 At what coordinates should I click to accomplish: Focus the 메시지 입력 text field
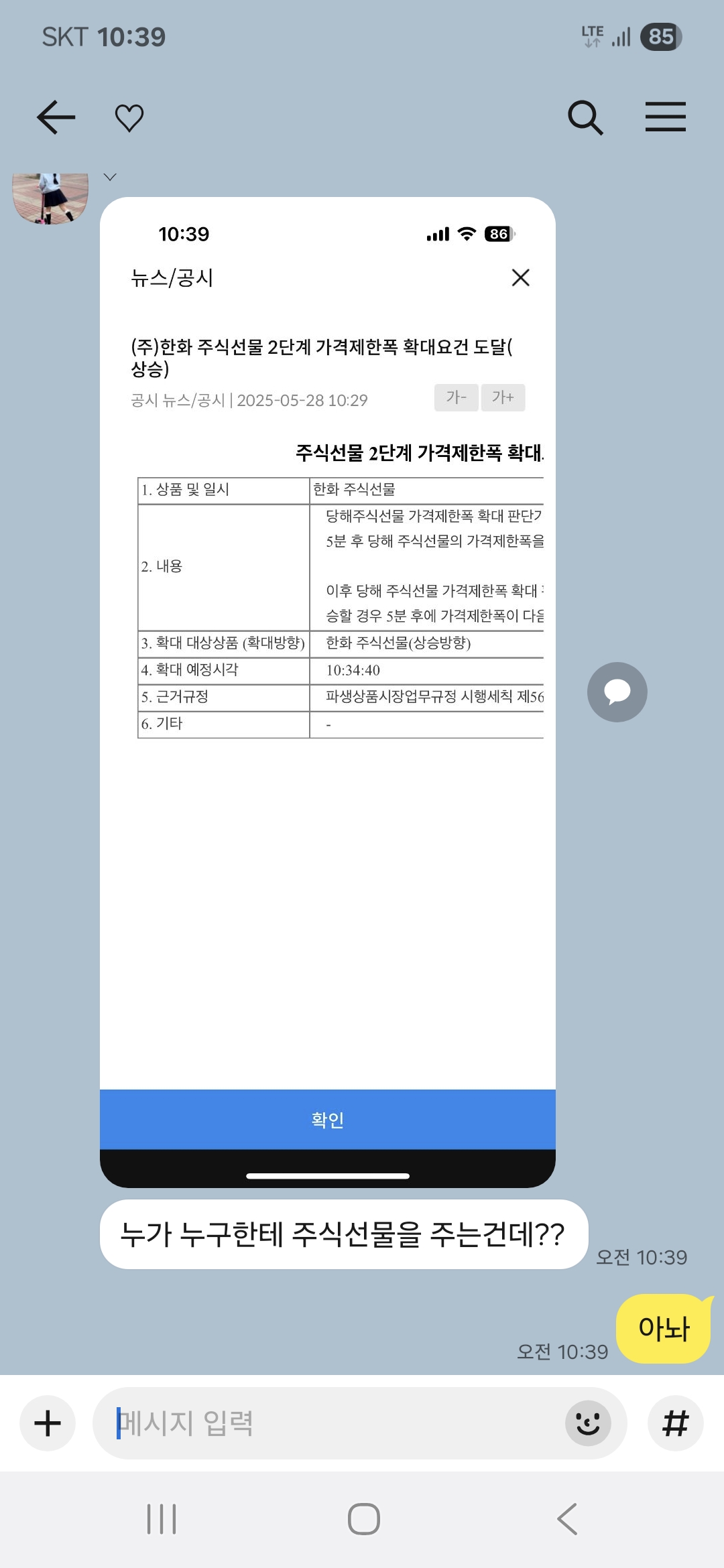pyautogui.click(x=328, y=1423)
